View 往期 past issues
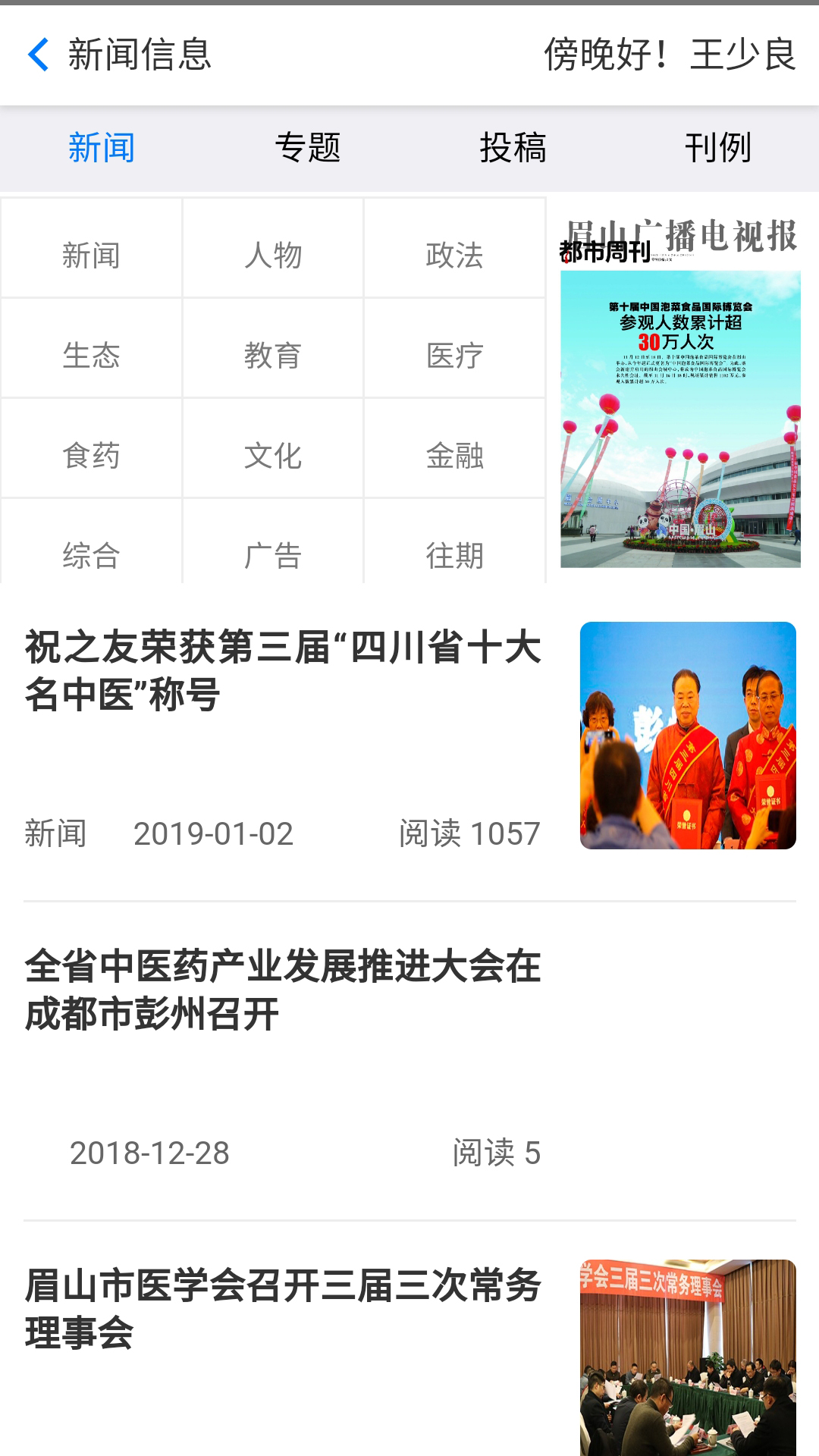 [x=454, y=554]
